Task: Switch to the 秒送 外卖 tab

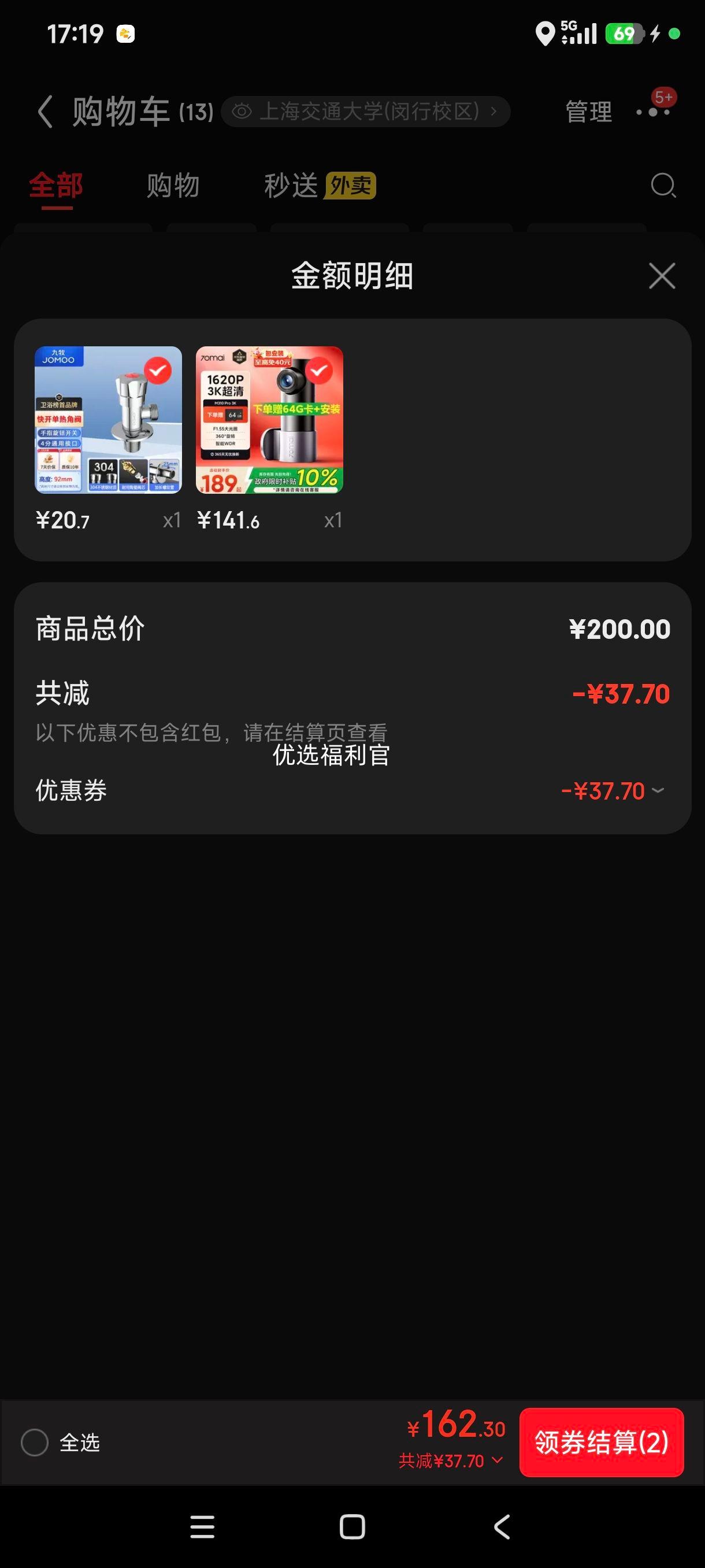Action: 291,186
